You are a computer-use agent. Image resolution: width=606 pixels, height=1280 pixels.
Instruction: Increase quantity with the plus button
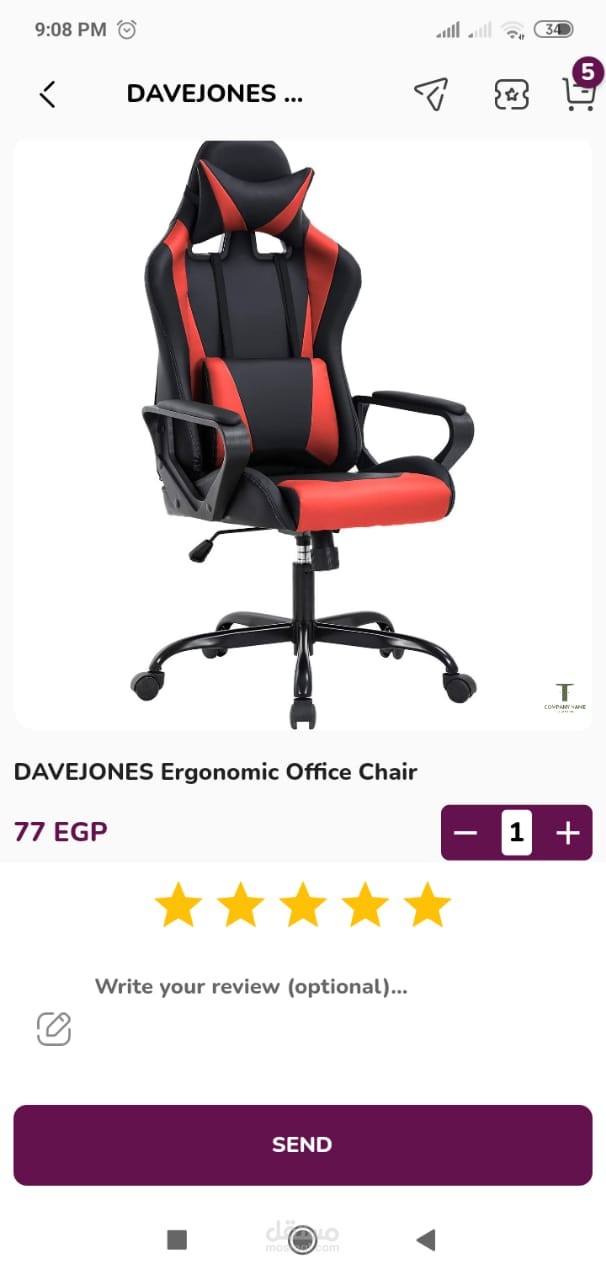pyautogui.click(x=567, y=833)
